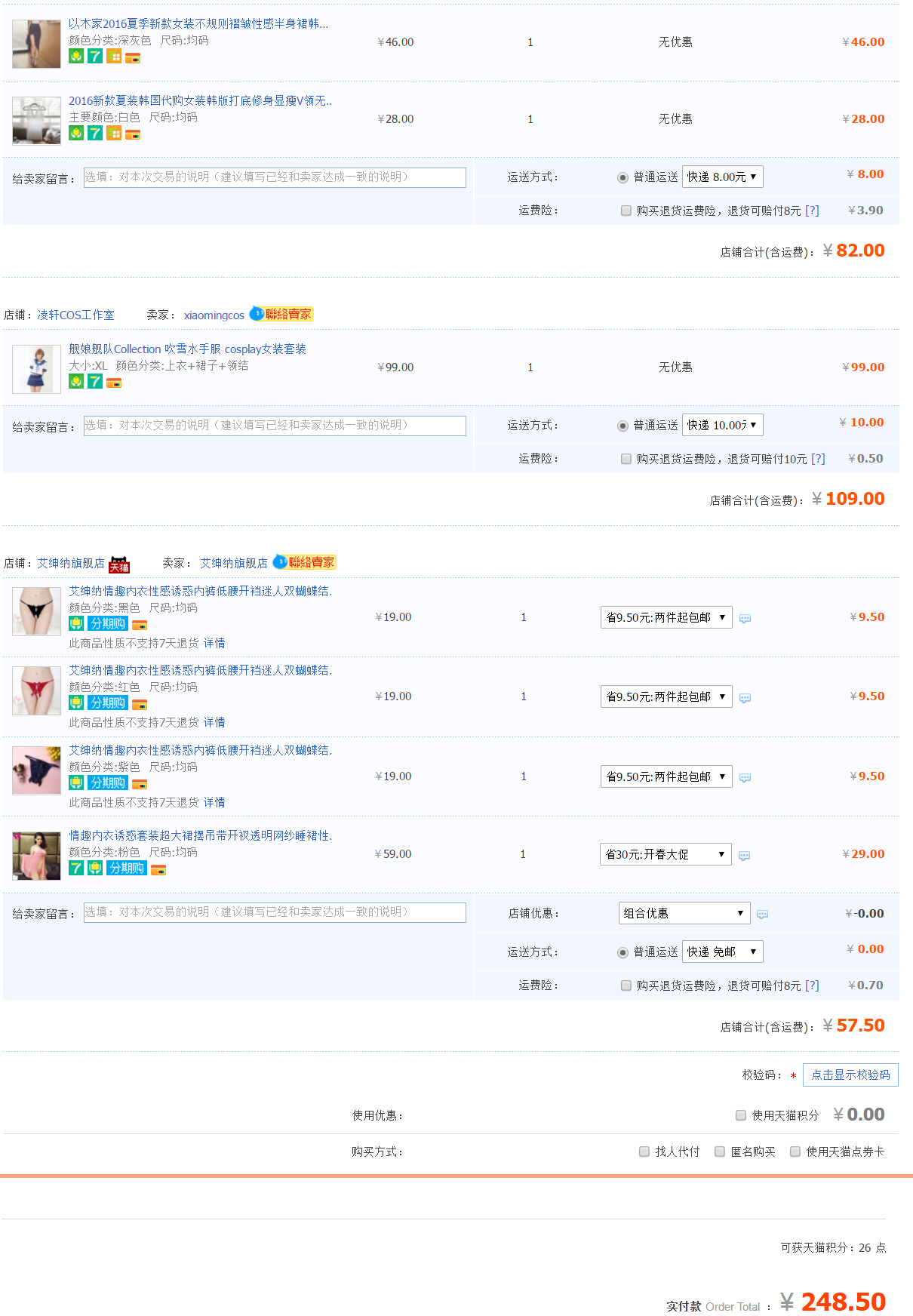Open shipping dropdown 快递 8.00元
Viewport: 913px width, 1316px height.
point(722,177)
